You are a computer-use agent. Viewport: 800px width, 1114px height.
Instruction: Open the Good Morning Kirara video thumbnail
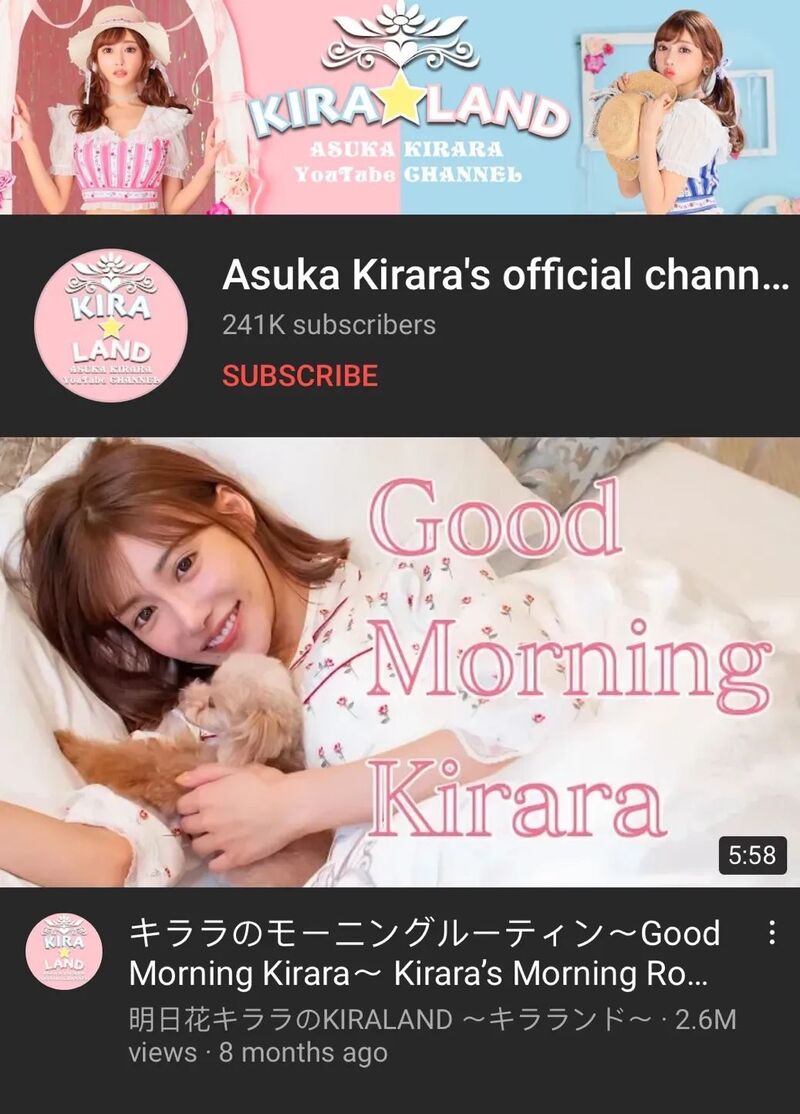click(400, 661)
